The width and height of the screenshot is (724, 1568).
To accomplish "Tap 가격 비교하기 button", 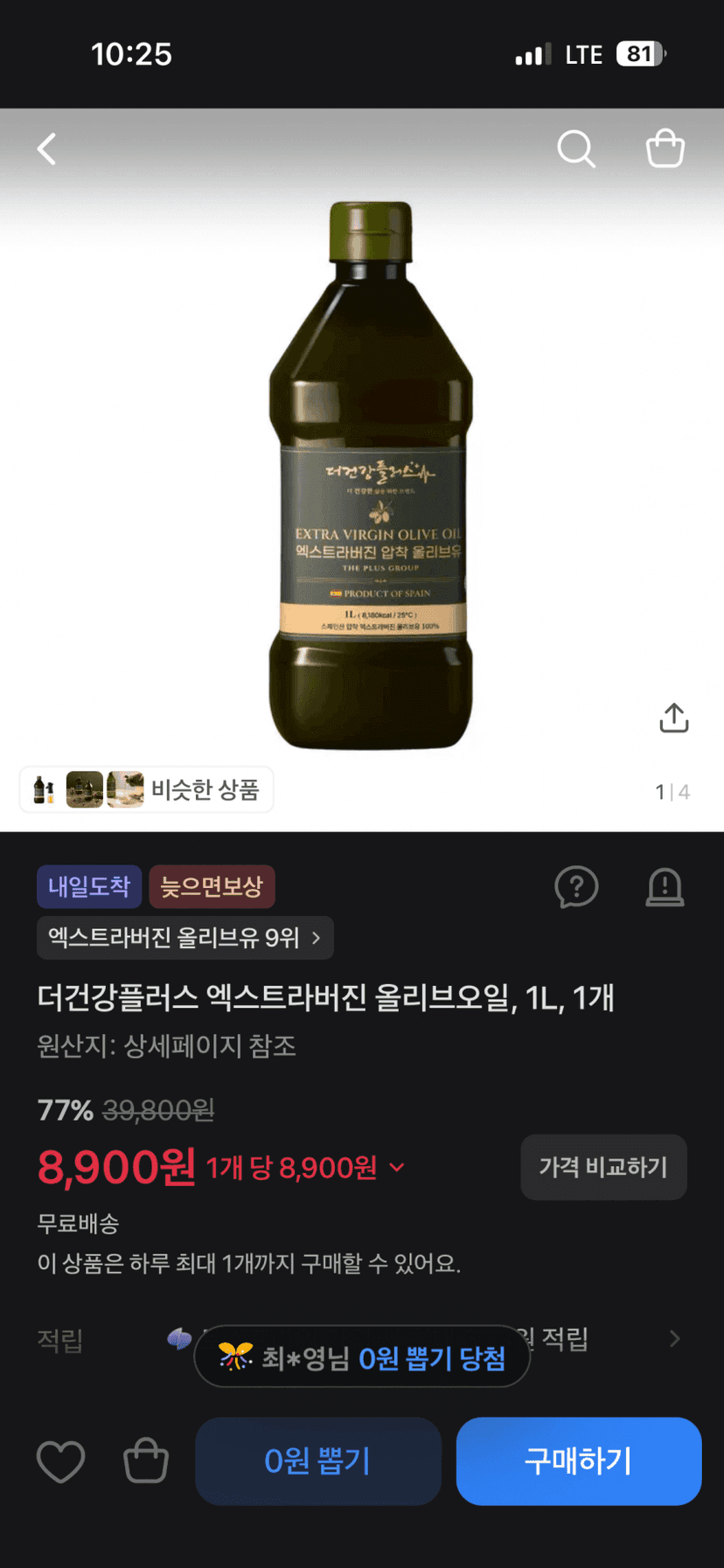I will click(603, 1167).
